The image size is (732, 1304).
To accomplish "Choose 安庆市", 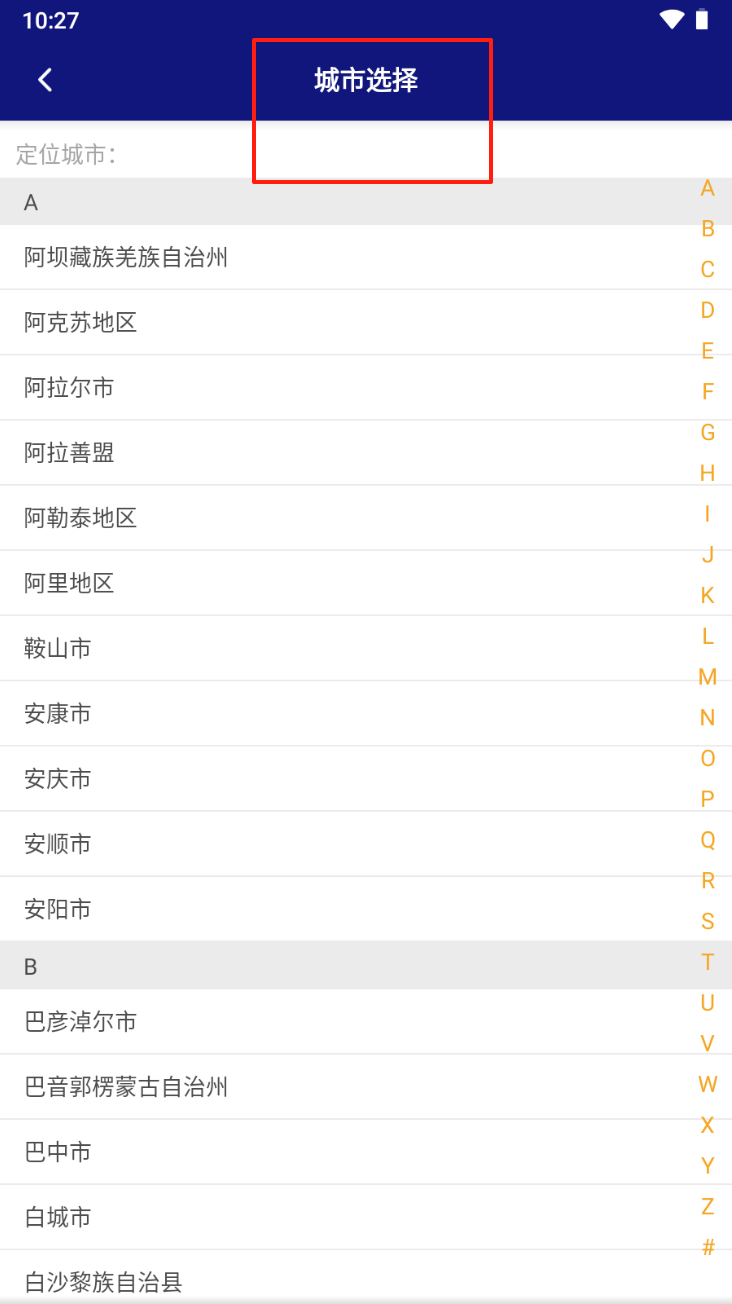I will (x=58, y=778).
